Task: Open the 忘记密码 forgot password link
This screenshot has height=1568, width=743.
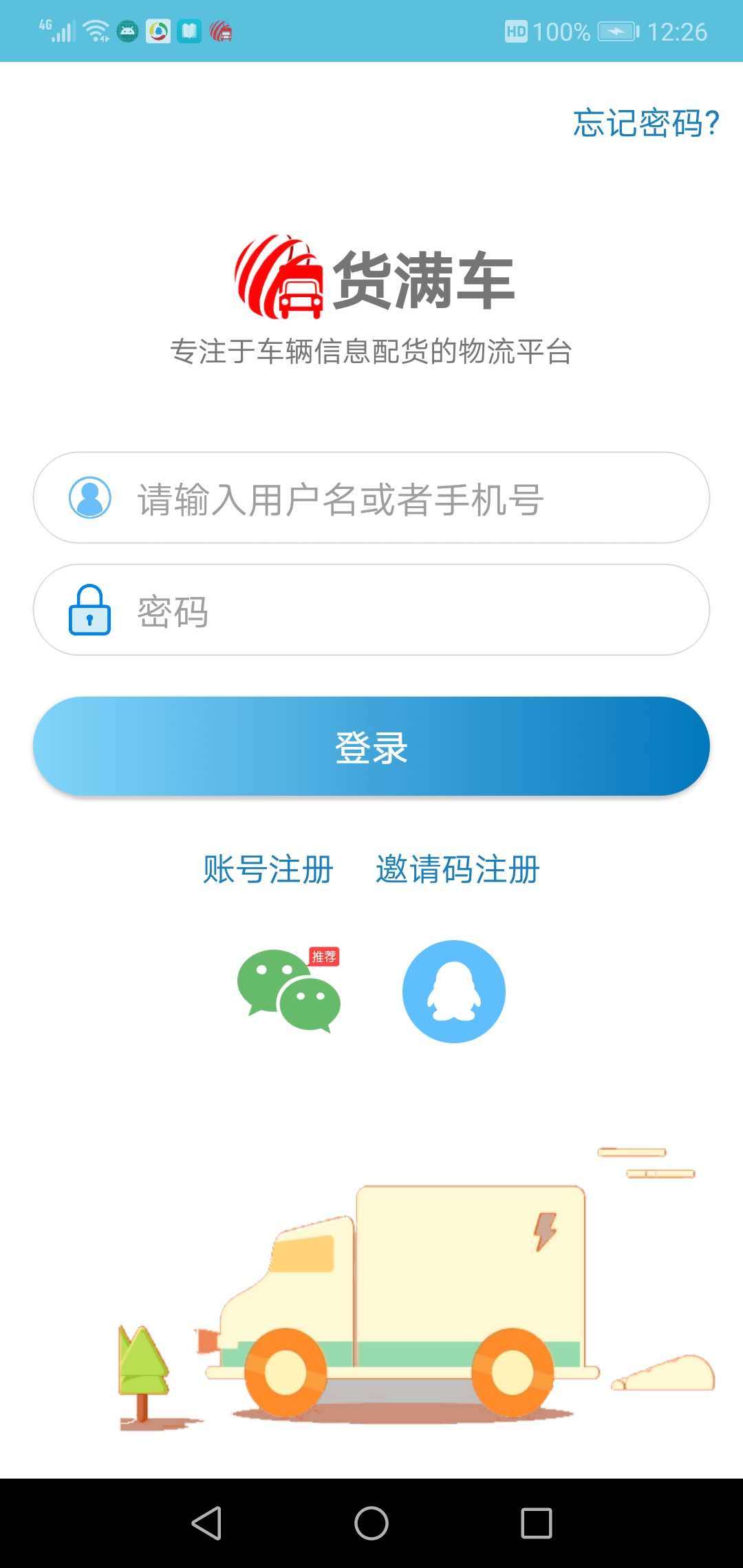Action: click(x=644, y=124)
